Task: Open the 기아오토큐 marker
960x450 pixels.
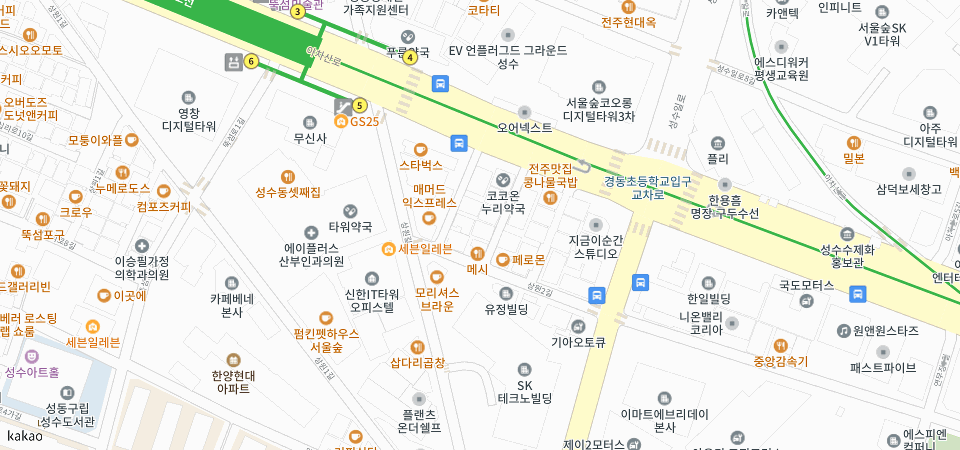Action: click(x=578, y=326)
